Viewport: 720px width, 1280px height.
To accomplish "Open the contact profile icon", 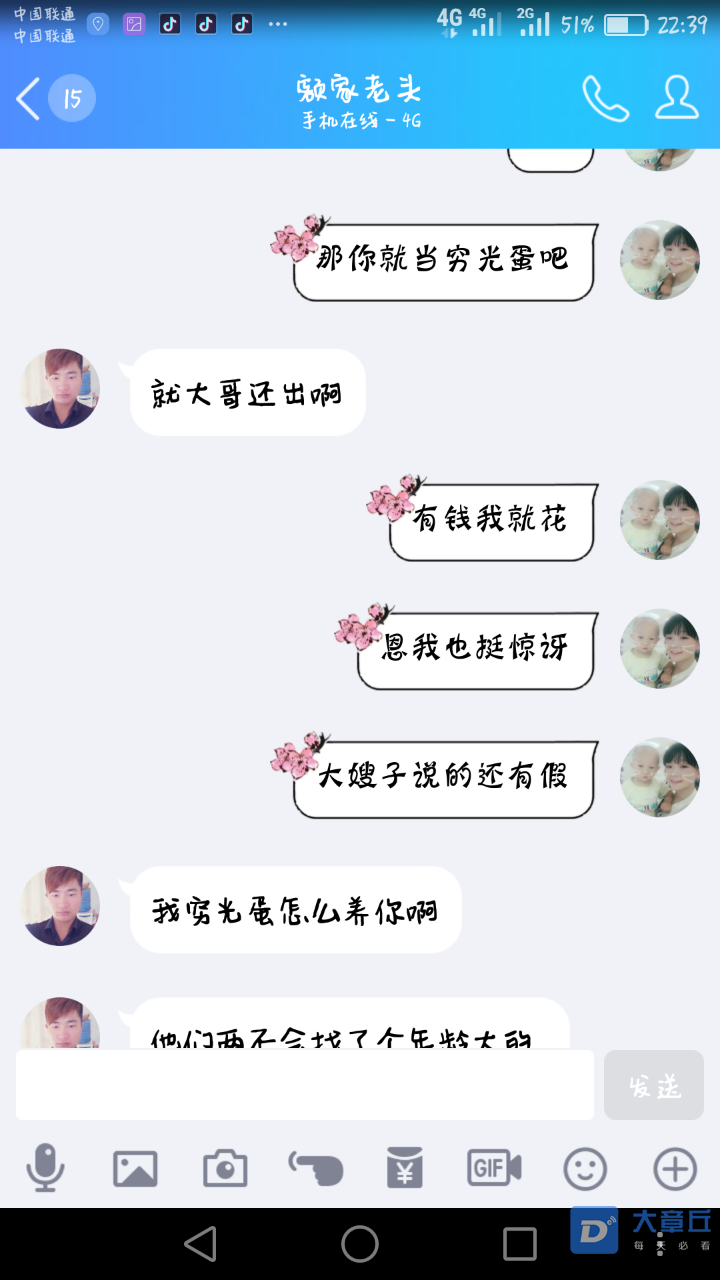I will click(x=677, y=98).
